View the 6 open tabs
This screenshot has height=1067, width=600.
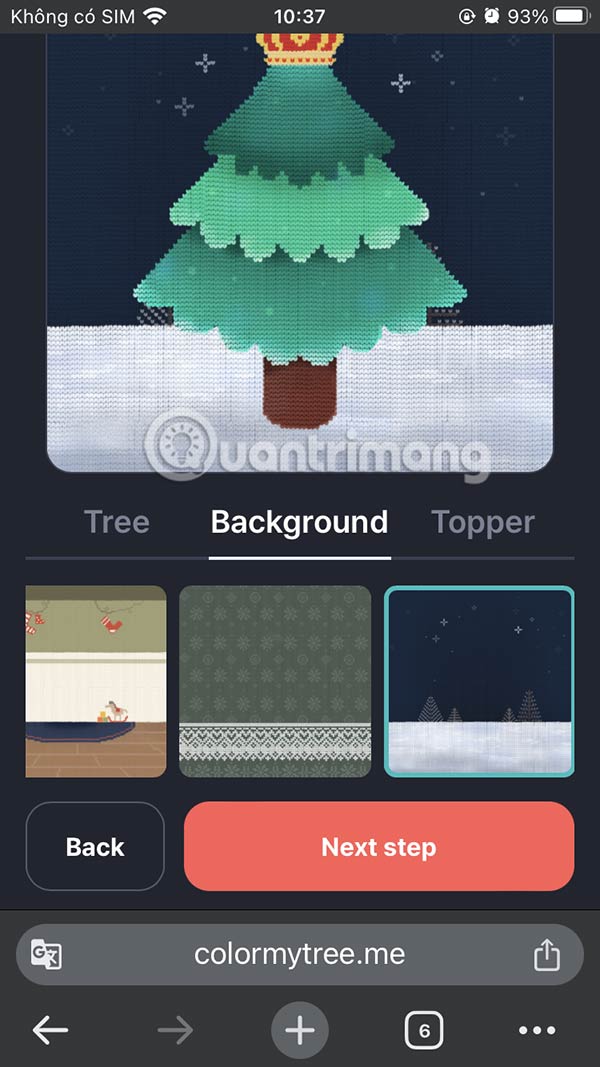[x=424, y=1030]
